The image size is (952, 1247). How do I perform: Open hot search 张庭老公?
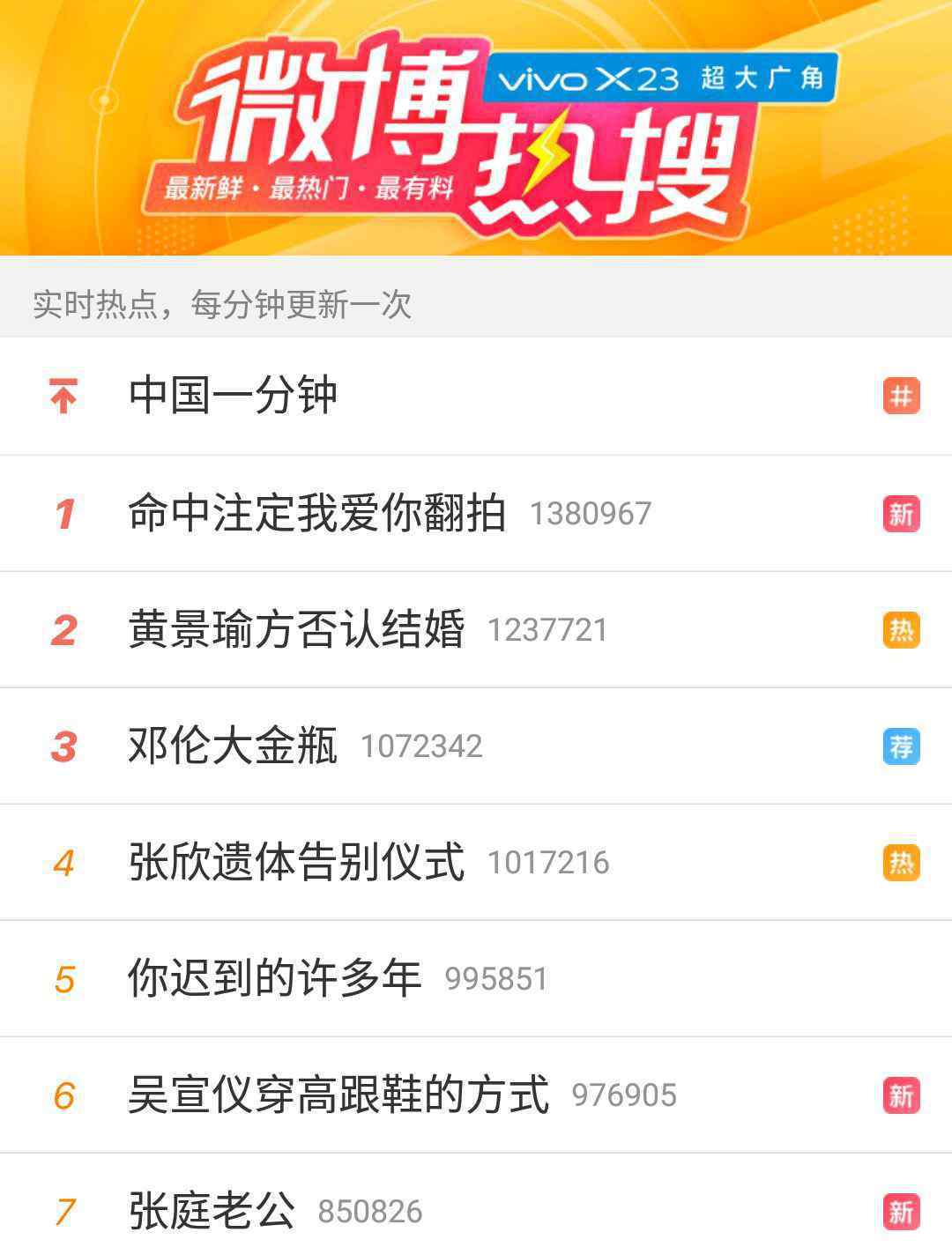[212, 1210]
